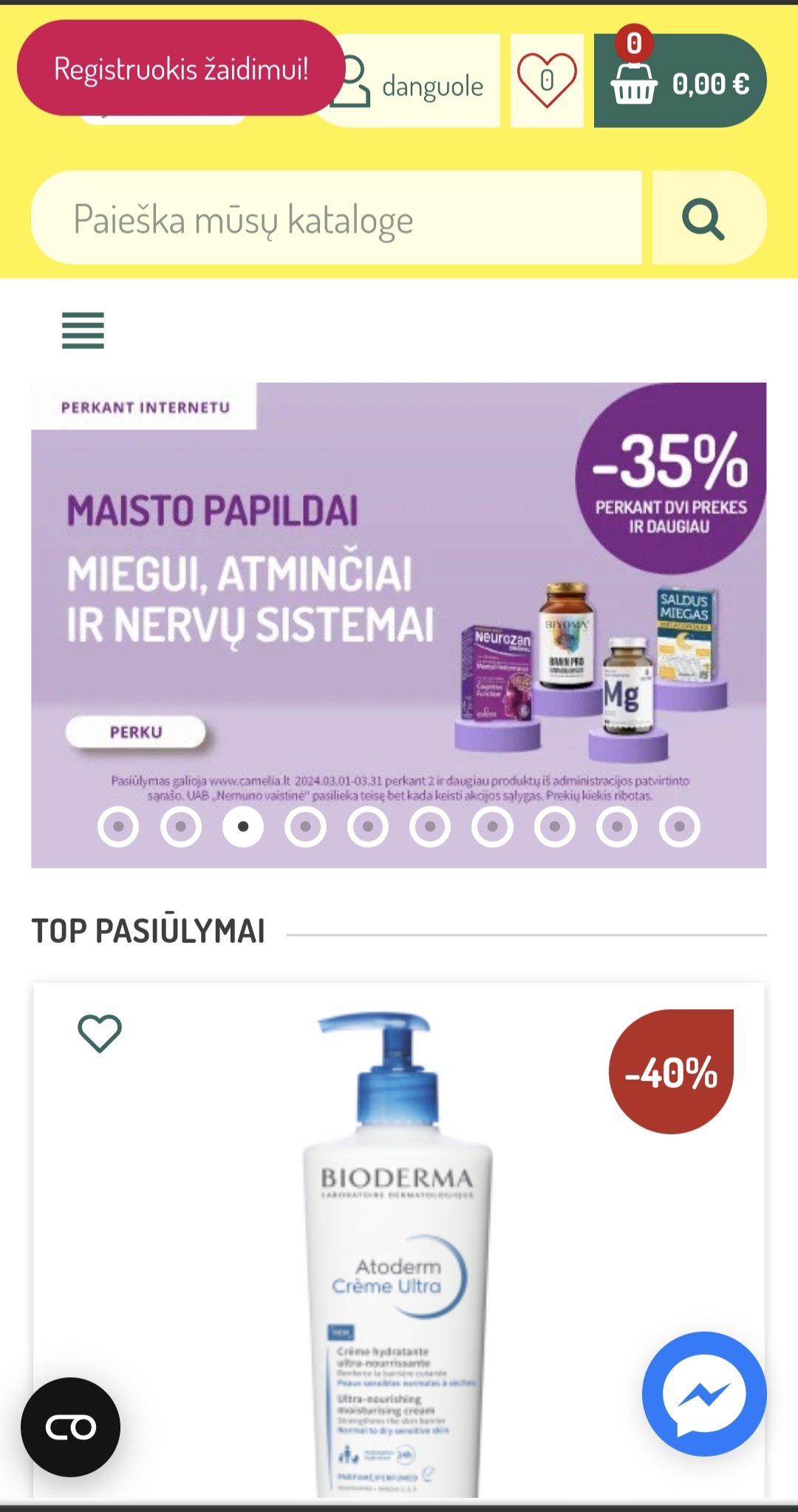Open the shopping cart showing 0,00 €

click(680, 81)
